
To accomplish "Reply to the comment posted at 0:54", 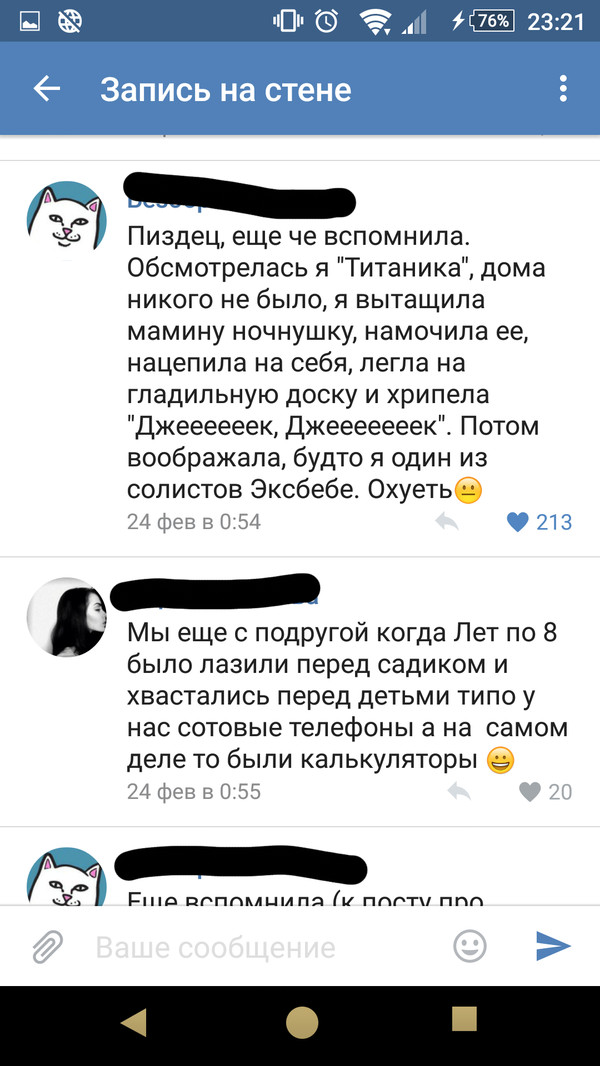I will [x=446, y=521].
